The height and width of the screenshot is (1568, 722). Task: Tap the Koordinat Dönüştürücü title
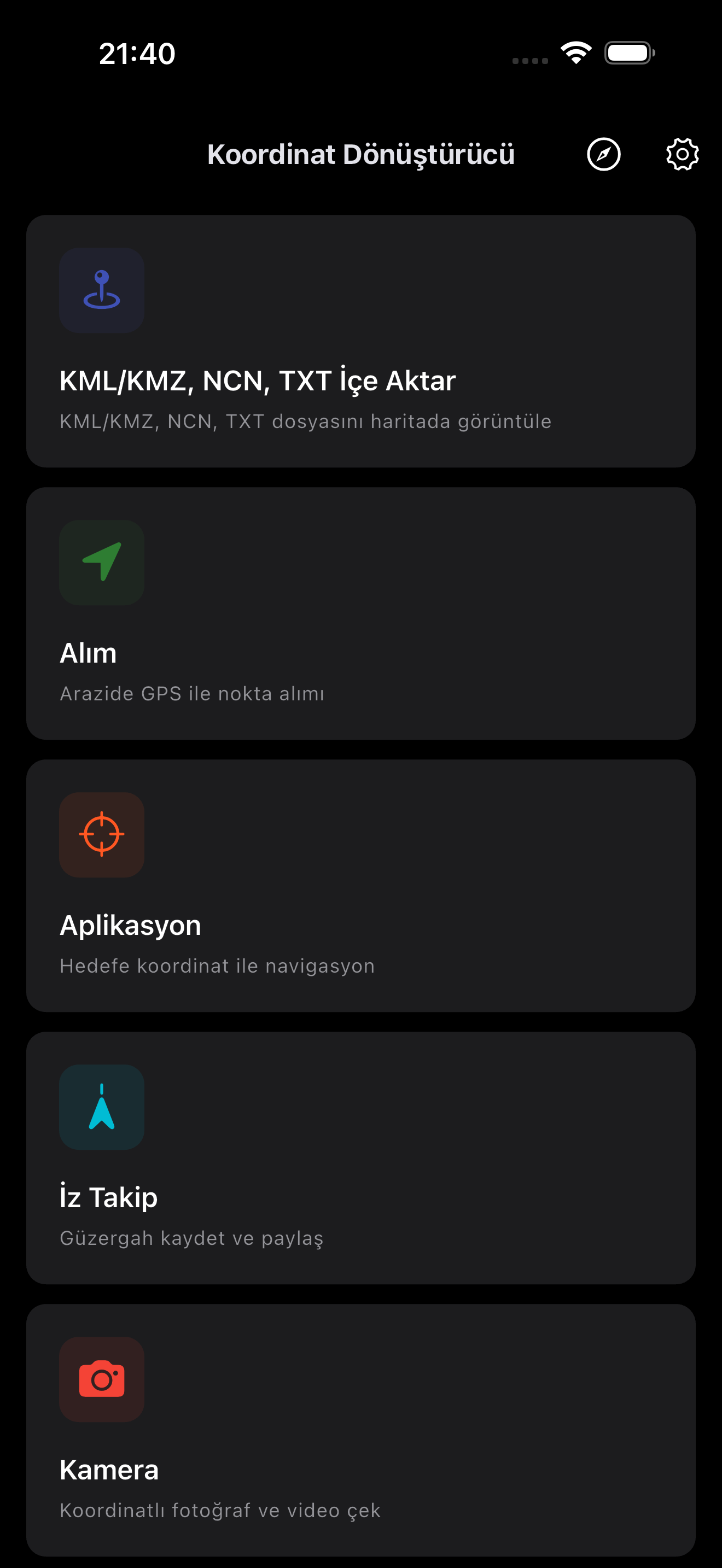point(360,154)
